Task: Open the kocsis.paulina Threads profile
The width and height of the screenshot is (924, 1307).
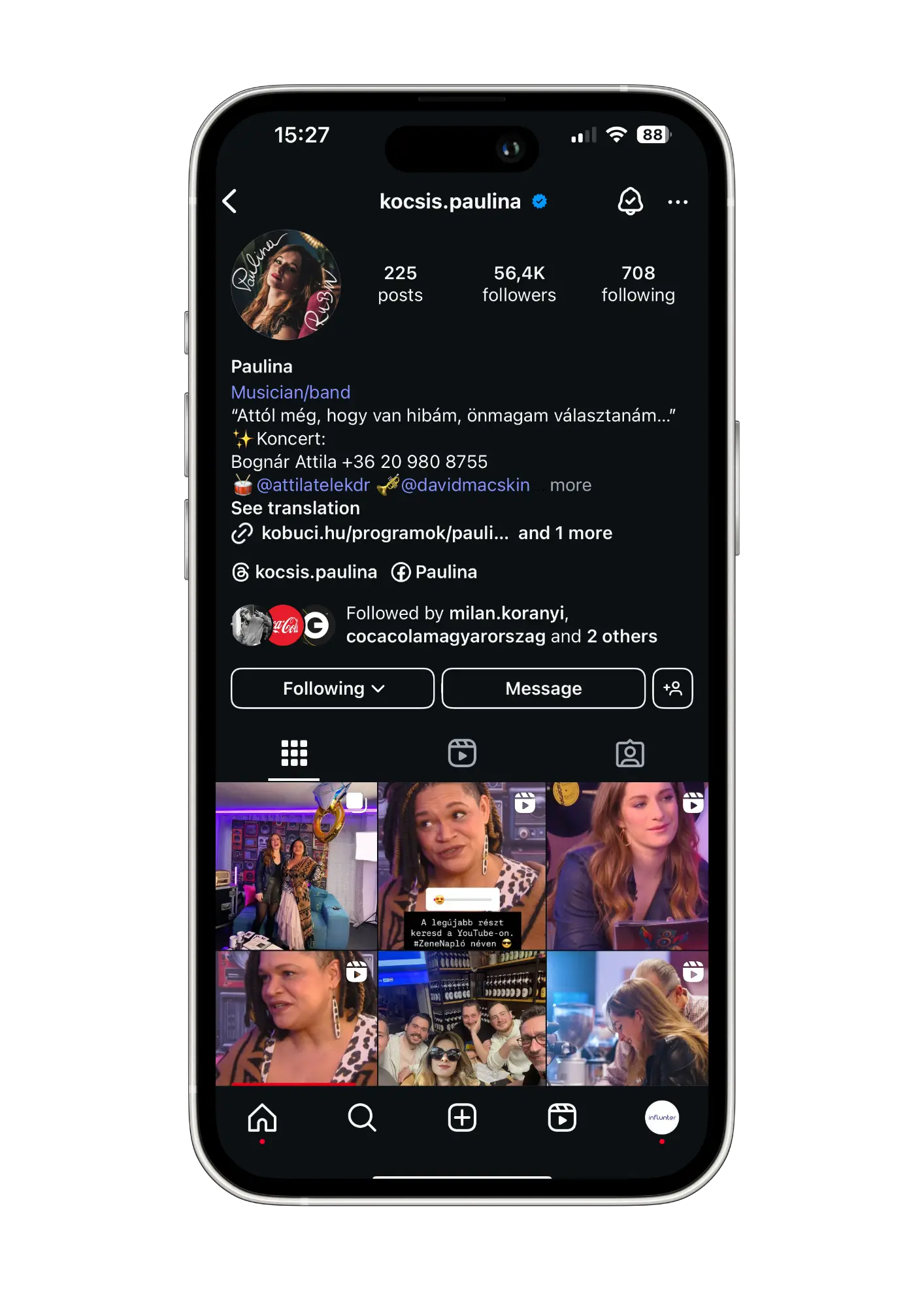Action: pyautogui.click(x=305, y=572)
